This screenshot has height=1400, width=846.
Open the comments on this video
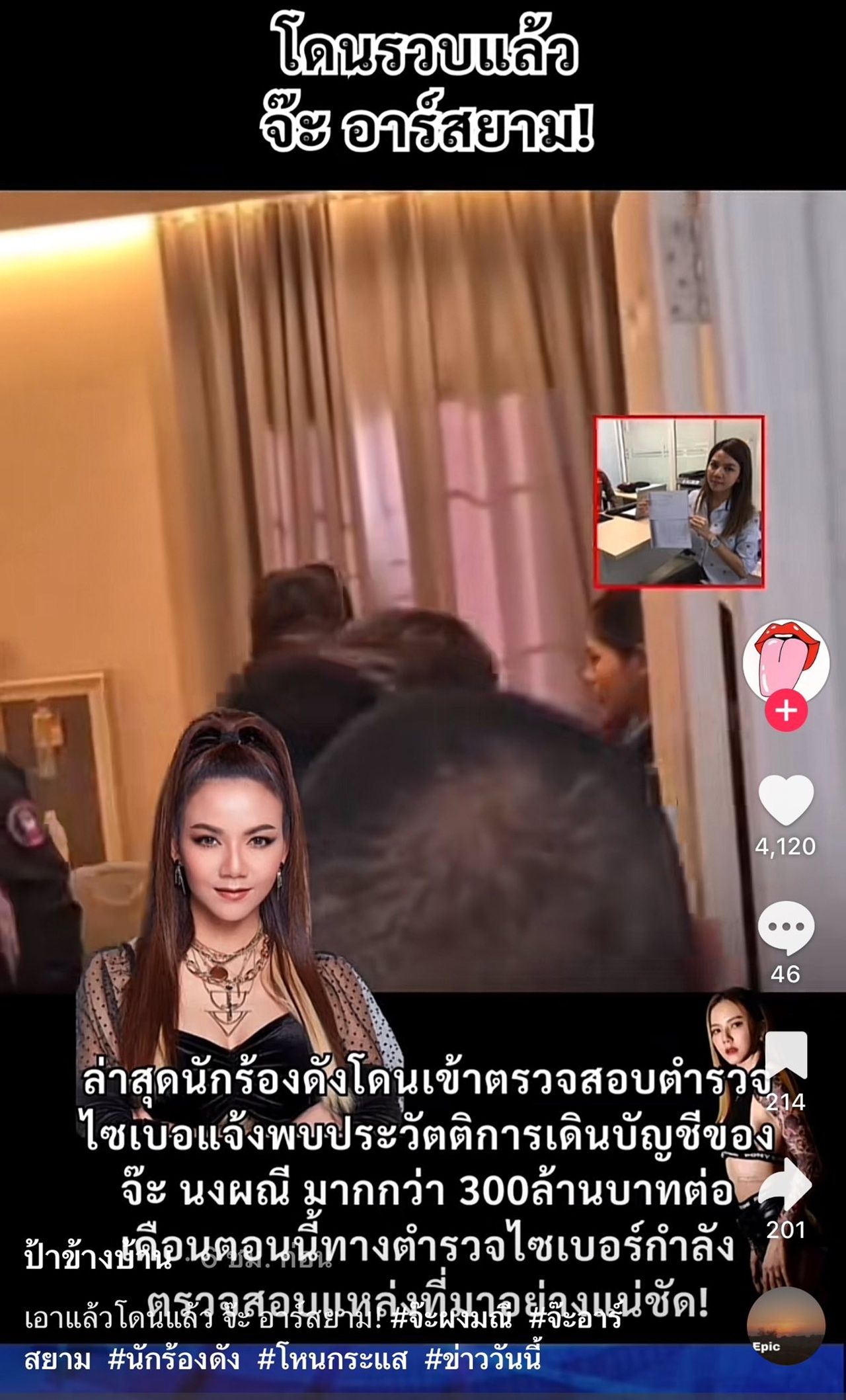pyautogui.click(x=785, y=928)
